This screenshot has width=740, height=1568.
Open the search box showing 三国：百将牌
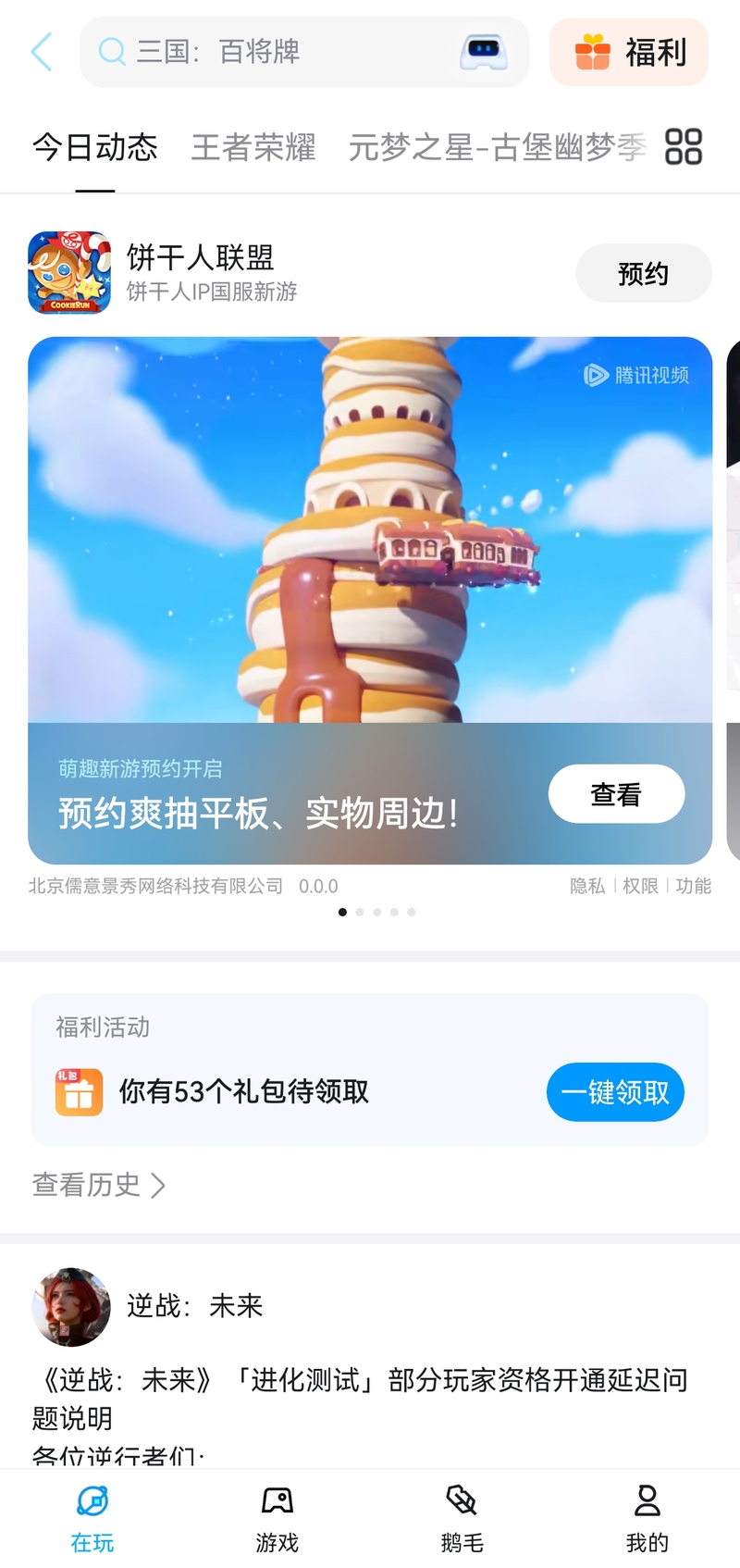tap(277, 52)
